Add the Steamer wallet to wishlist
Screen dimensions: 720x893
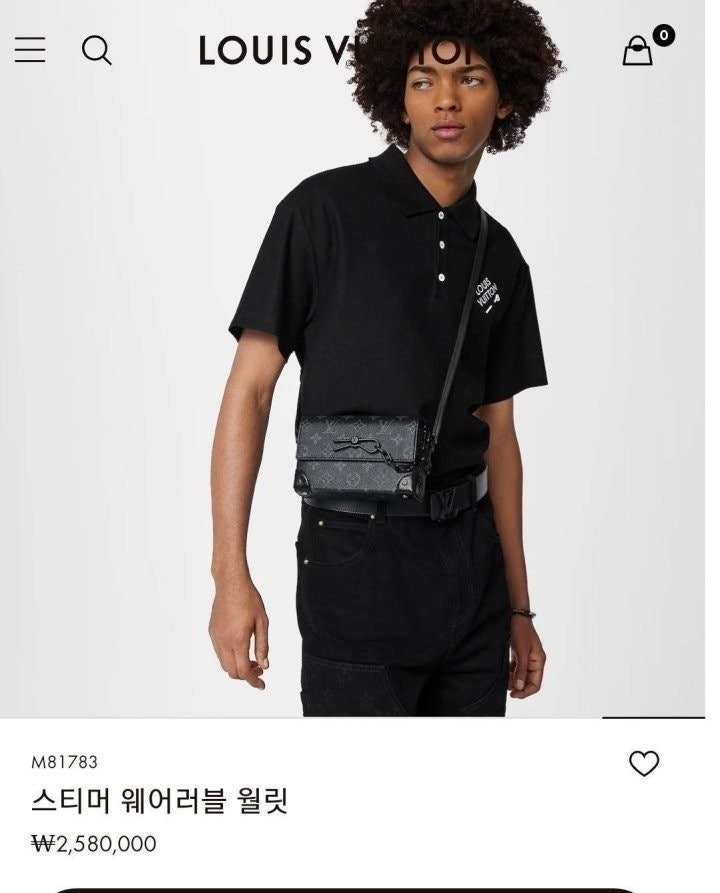pyautogui.click(x=644, y=764)
